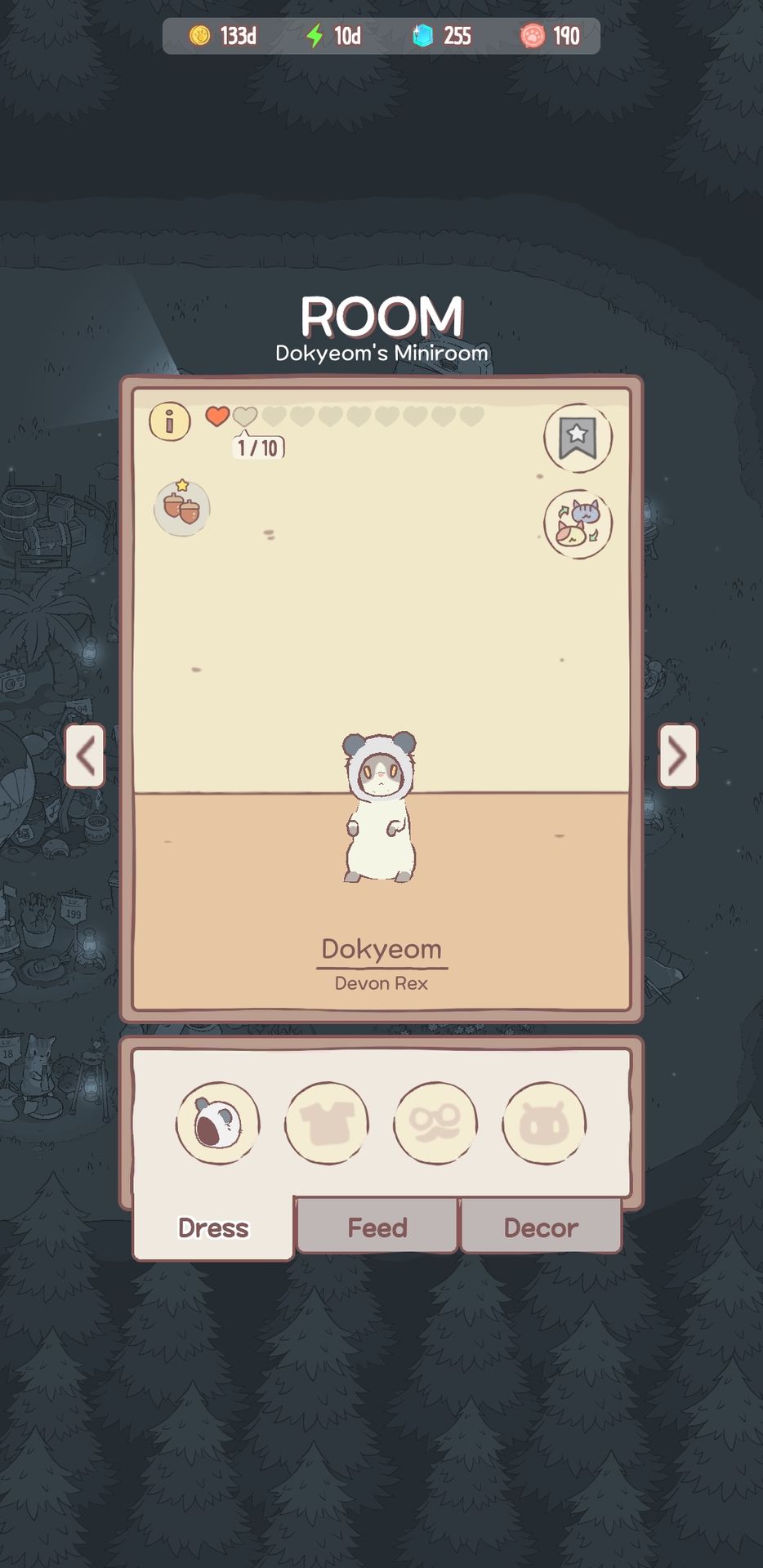Open the shirt clothing slot

click(327, 1123)
